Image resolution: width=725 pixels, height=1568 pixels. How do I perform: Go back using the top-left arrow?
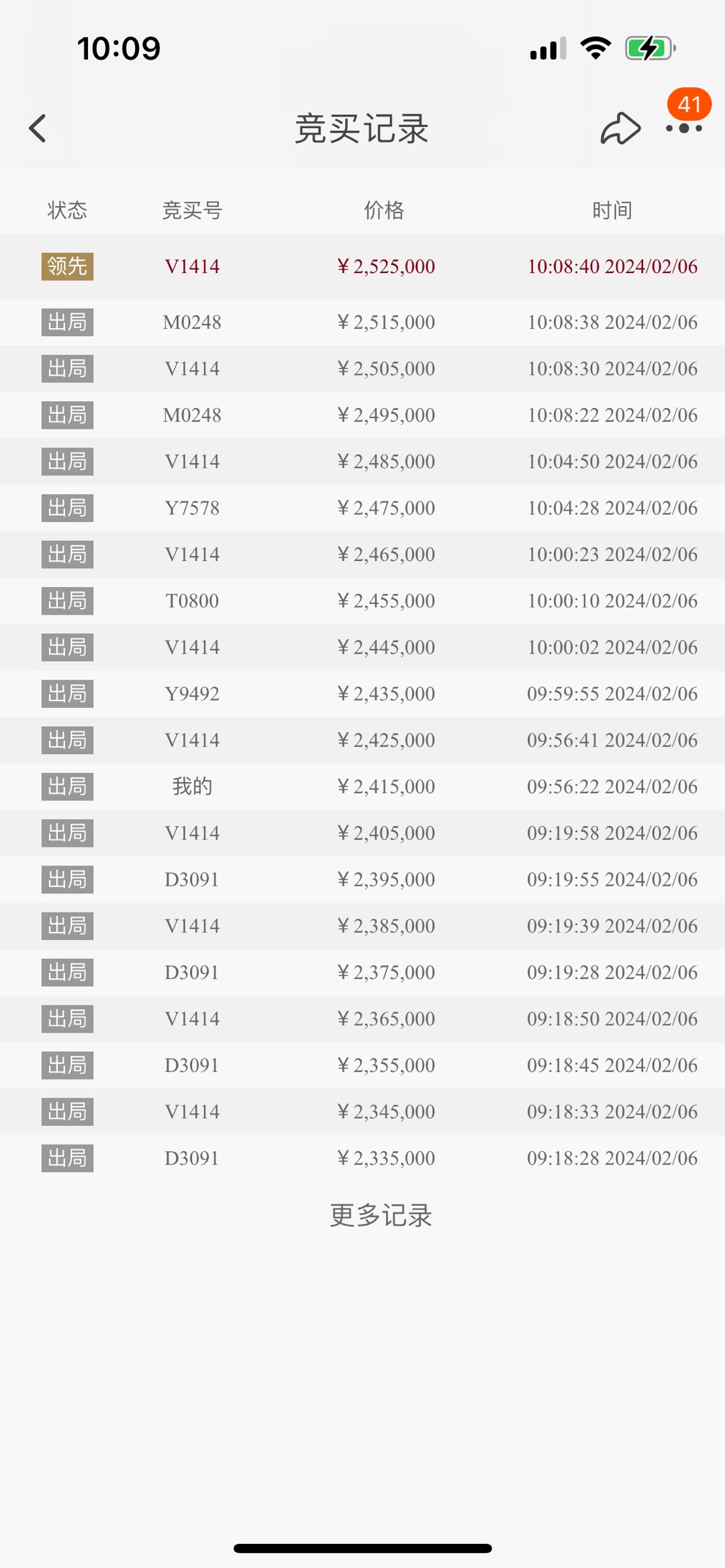tap(38, 128)
